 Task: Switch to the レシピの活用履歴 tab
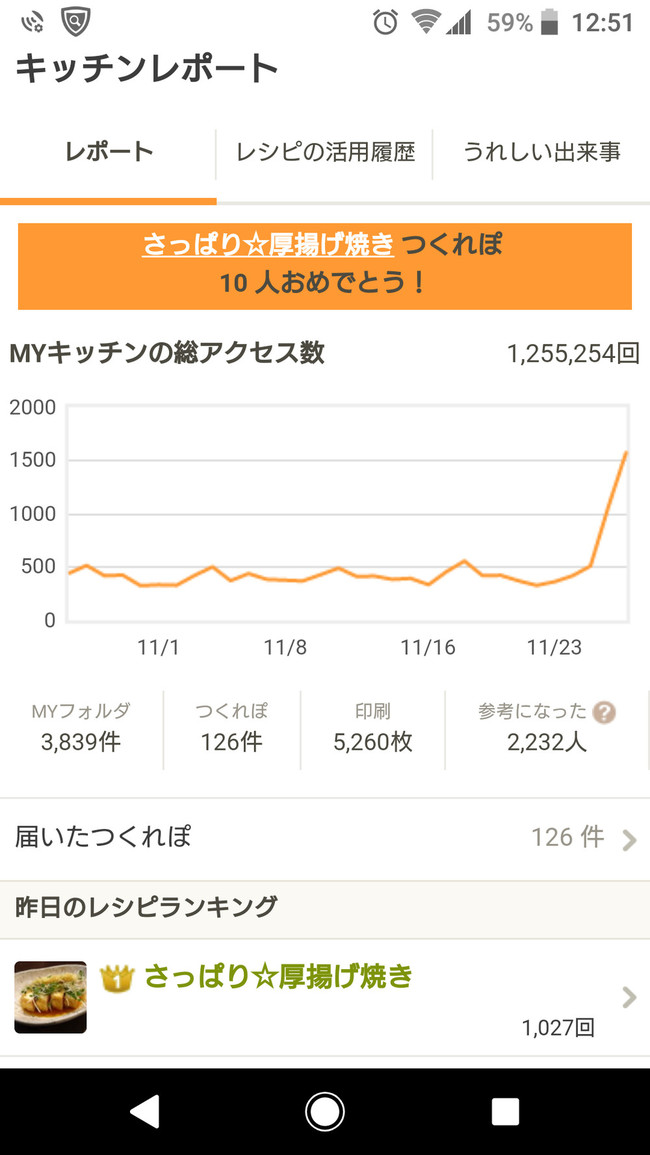325,153
